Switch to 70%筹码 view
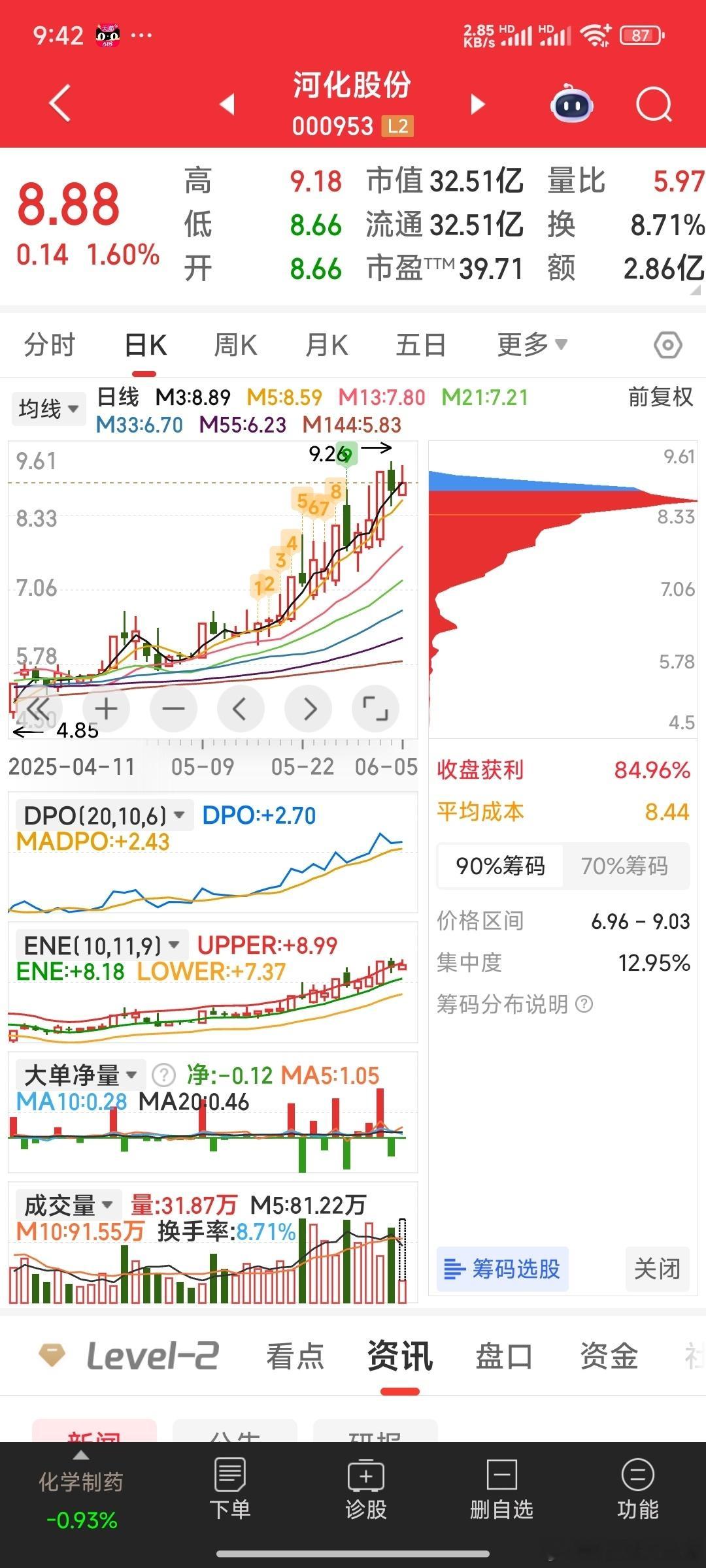The width and height of the screenshot is (706, 1568). [624, 866]
